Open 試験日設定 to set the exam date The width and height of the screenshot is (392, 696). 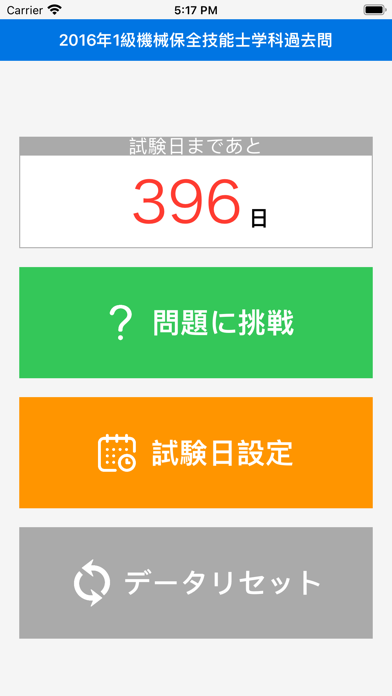click(196, 453)
